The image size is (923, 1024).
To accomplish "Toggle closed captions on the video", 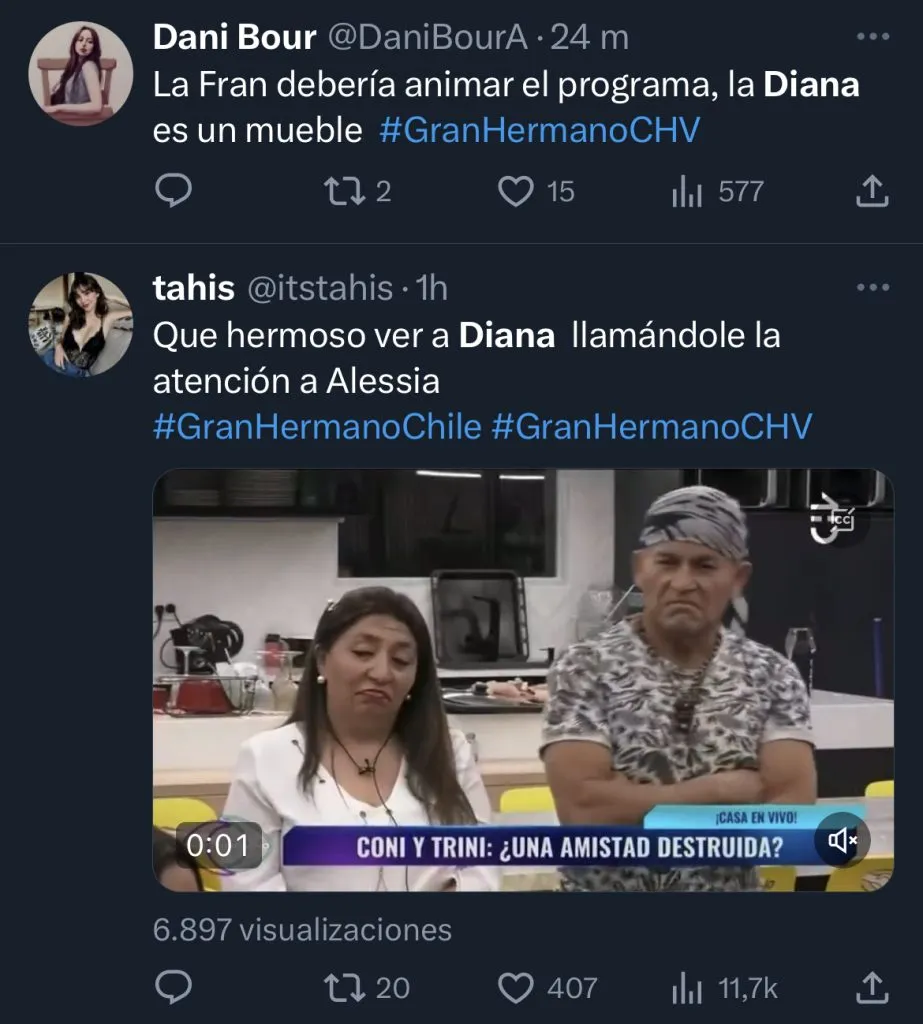I will [843, 521].
